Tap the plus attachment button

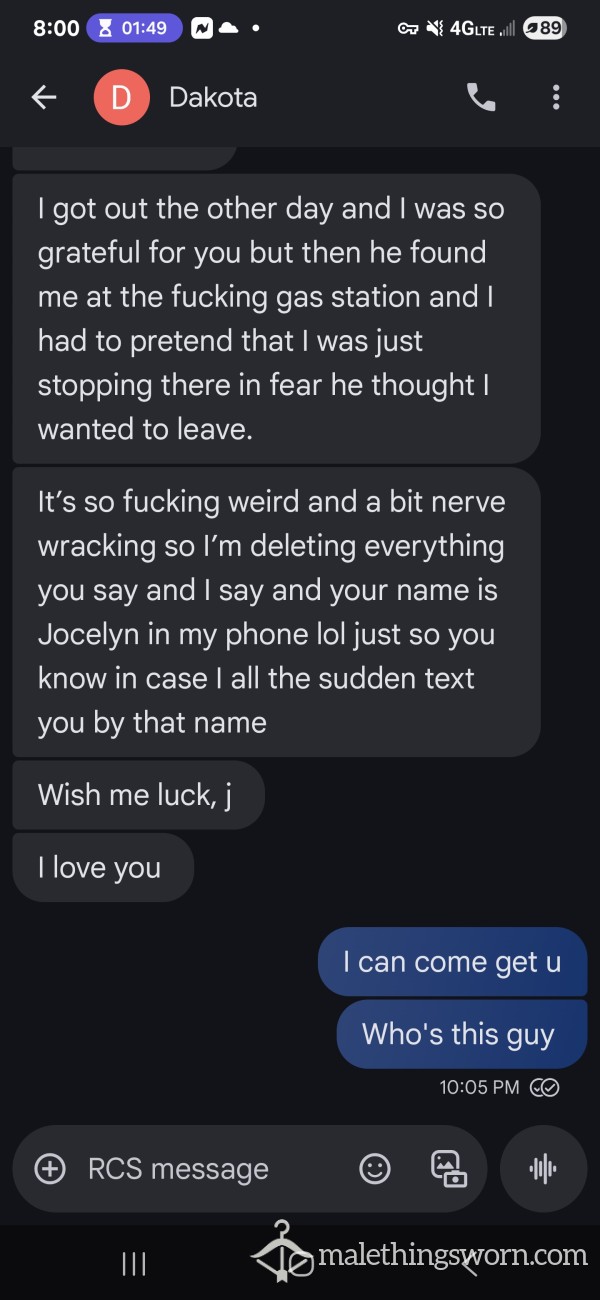point(50,1168)
